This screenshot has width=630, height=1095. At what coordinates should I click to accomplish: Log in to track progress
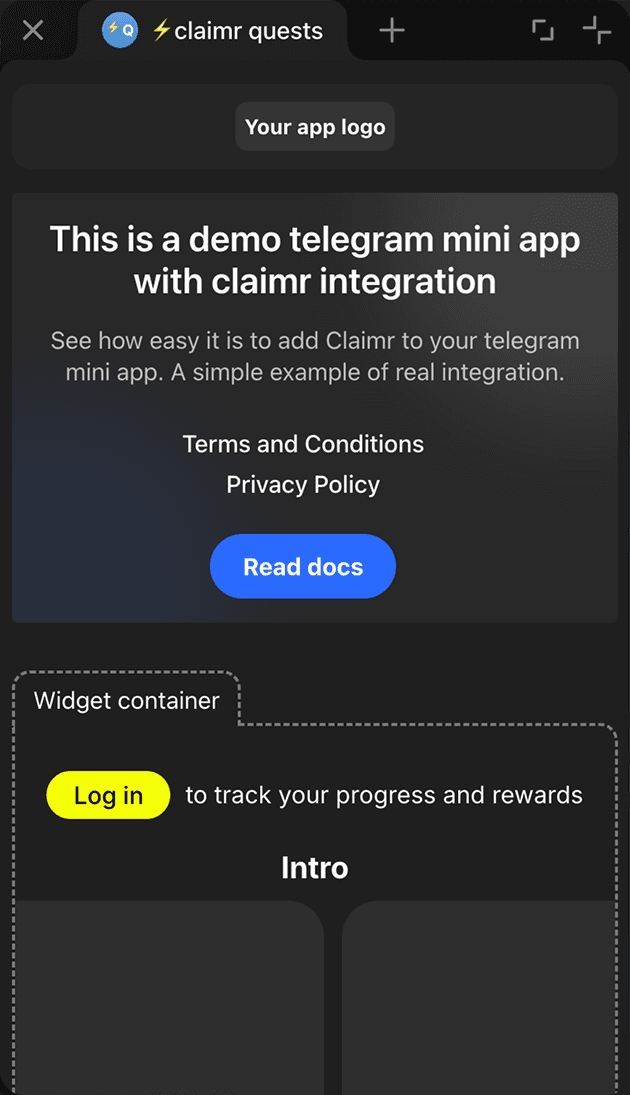[x=108, y=796]
